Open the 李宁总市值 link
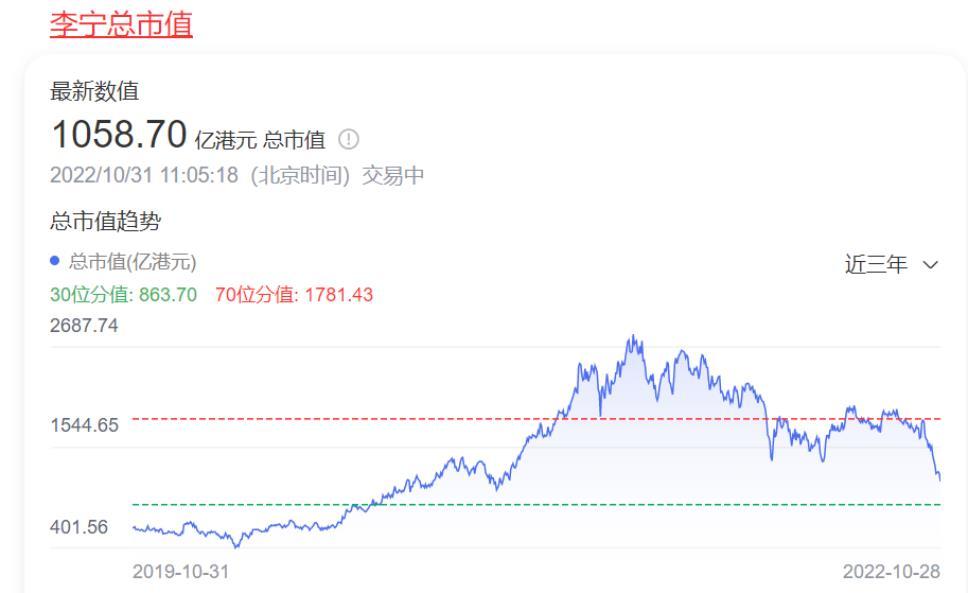 pos(121,23)
